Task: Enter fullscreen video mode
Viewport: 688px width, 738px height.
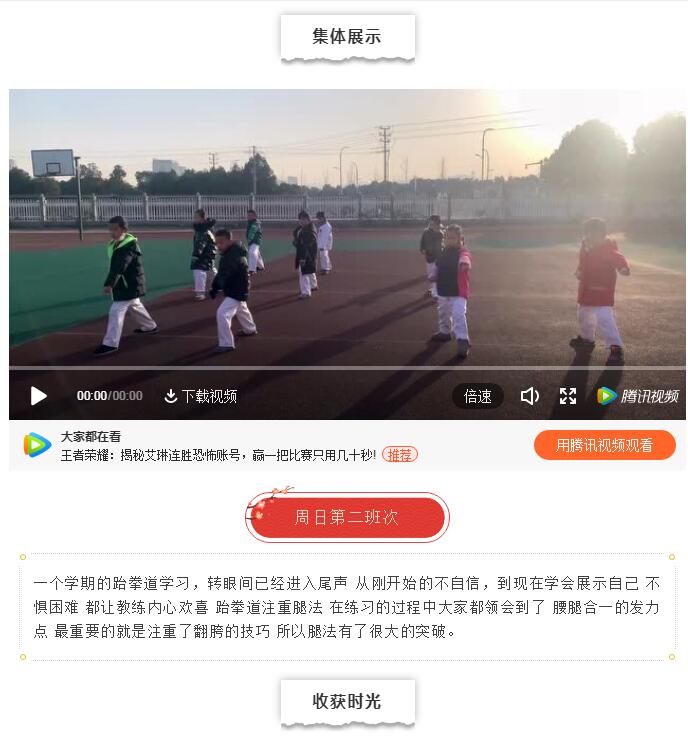Action: pyautogui.click(x=568, y=396)
